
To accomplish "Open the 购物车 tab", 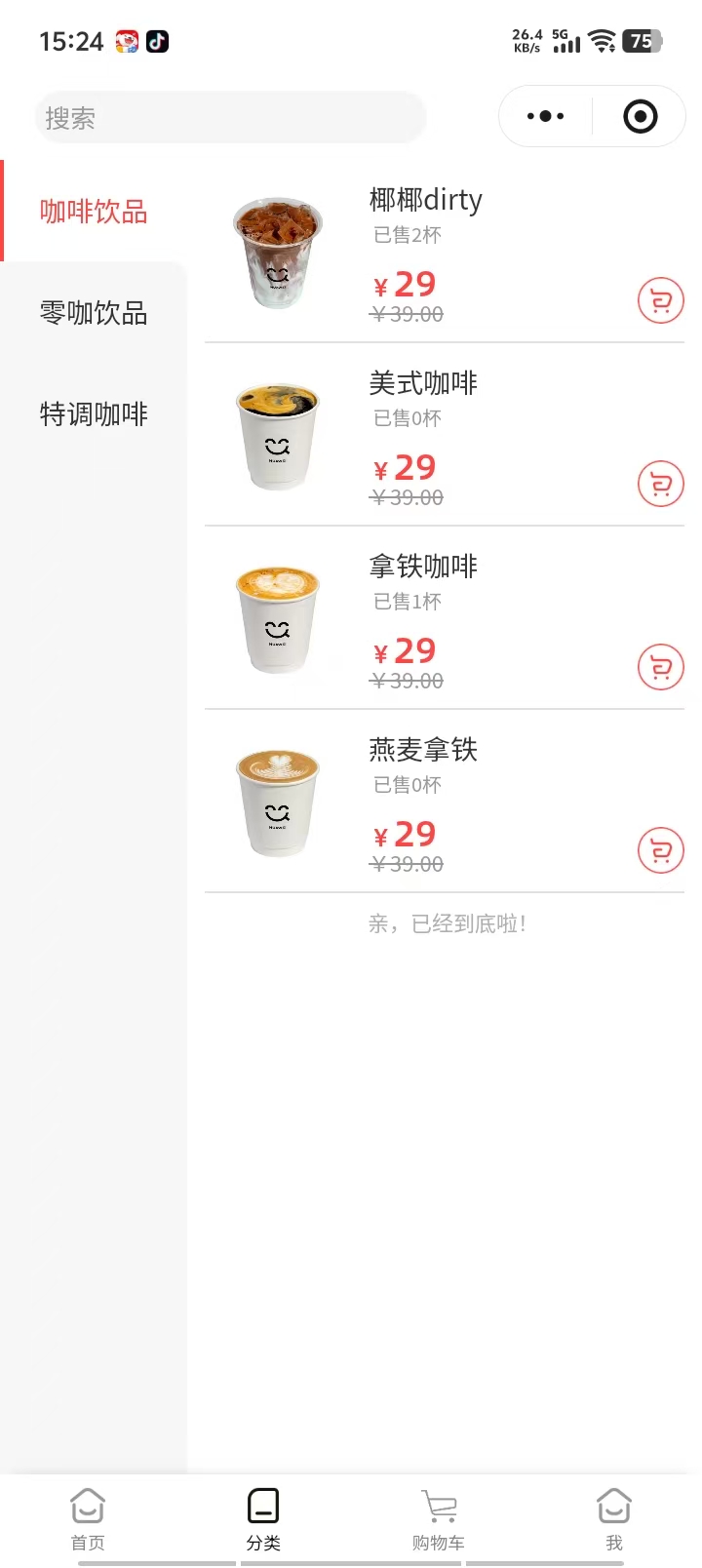I will pyautogui.click(x=439, y=1518).
